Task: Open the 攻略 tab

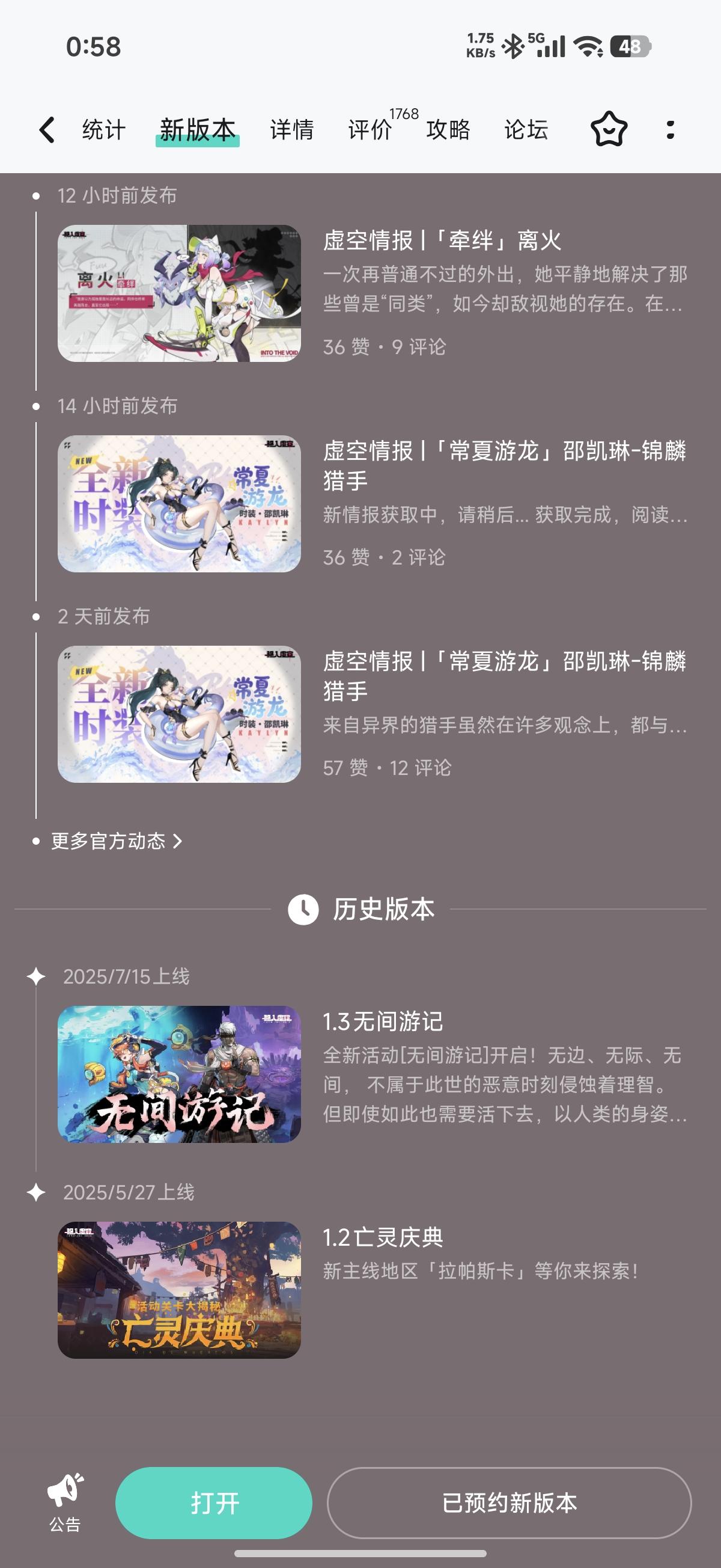Action: pyautogui.click(x=449, y=130)
